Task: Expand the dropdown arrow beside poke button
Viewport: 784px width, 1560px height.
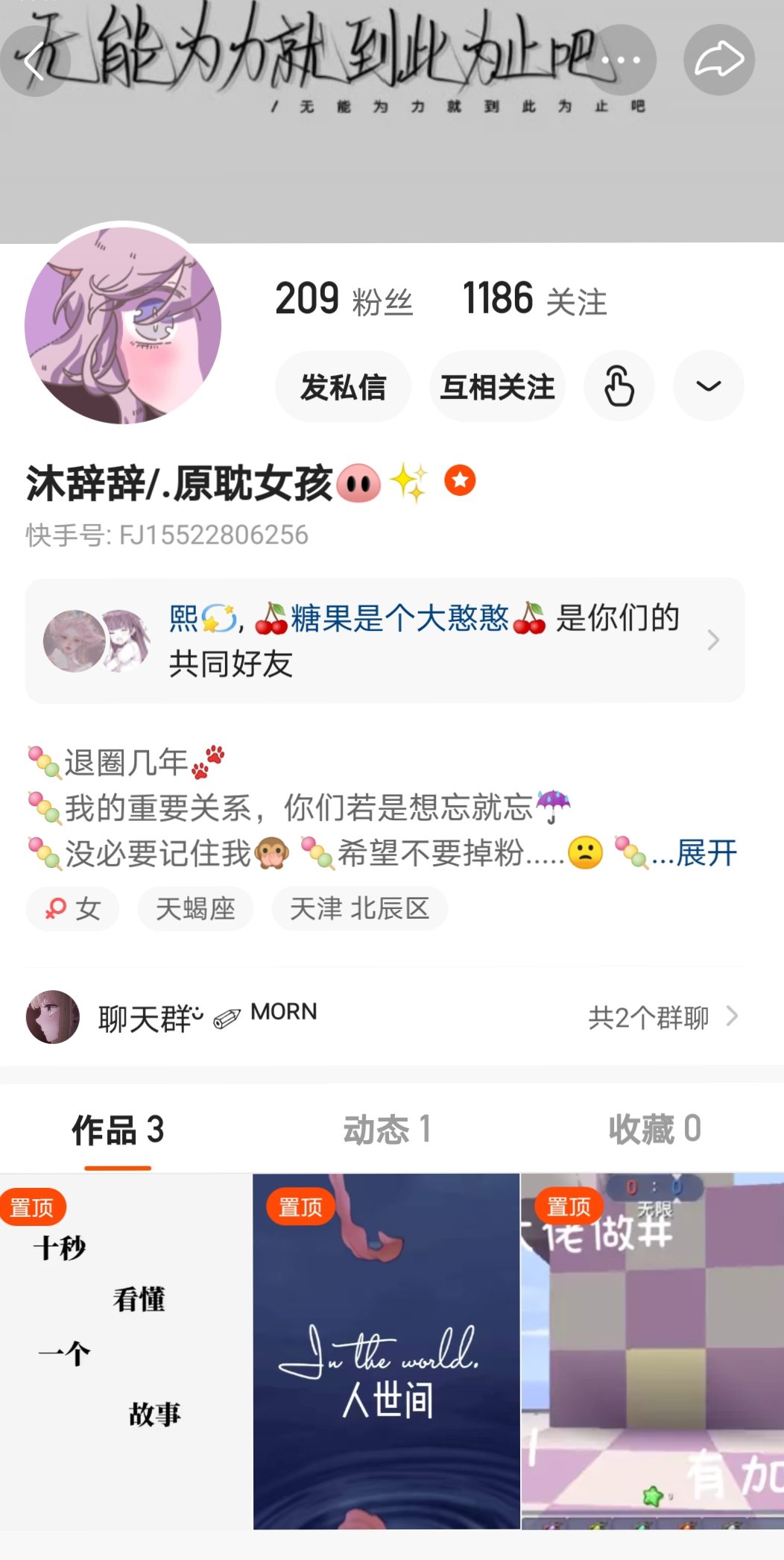Action: point(708,386)
